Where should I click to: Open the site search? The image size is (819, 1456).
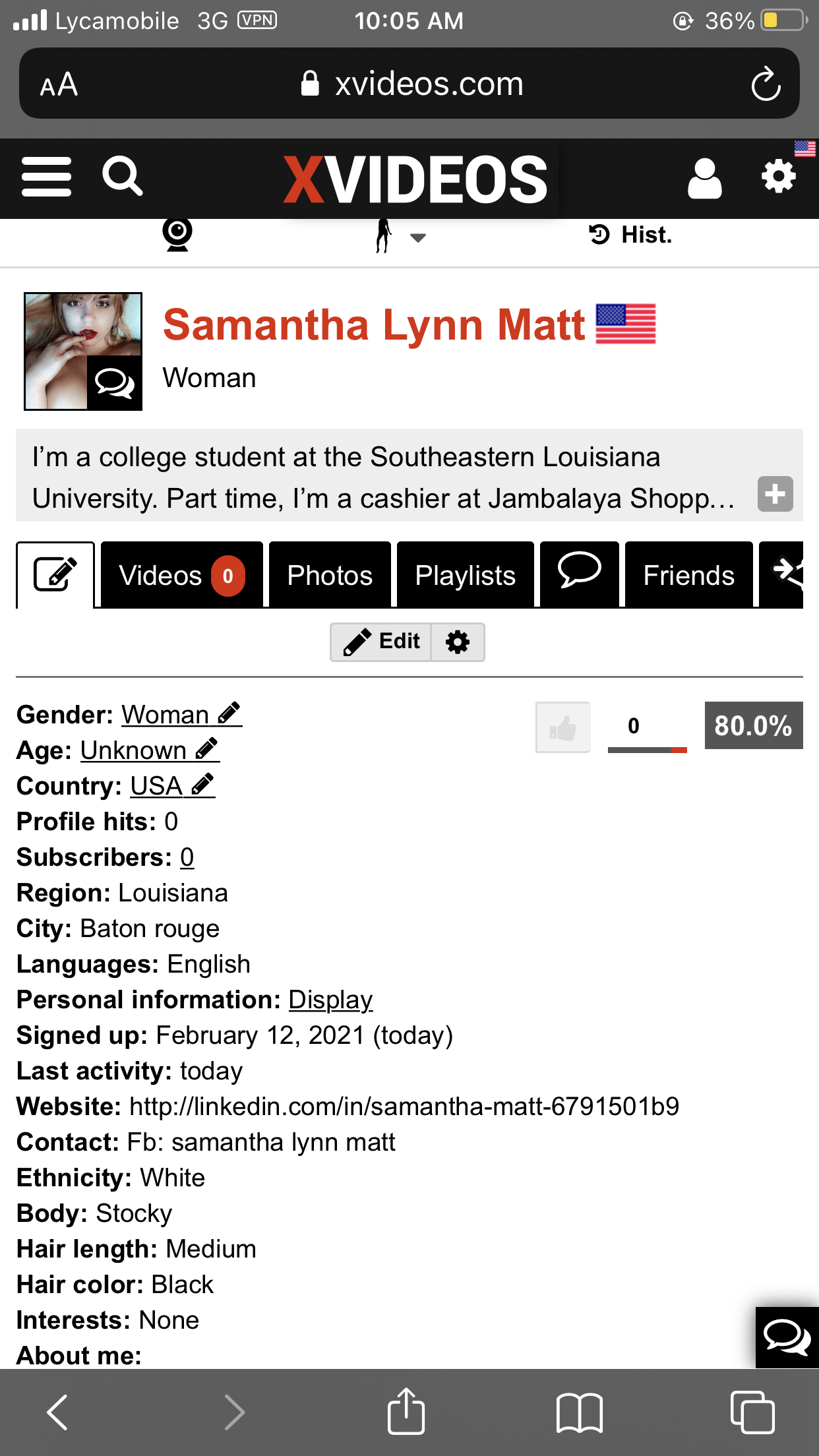click(x=123, y=177)
